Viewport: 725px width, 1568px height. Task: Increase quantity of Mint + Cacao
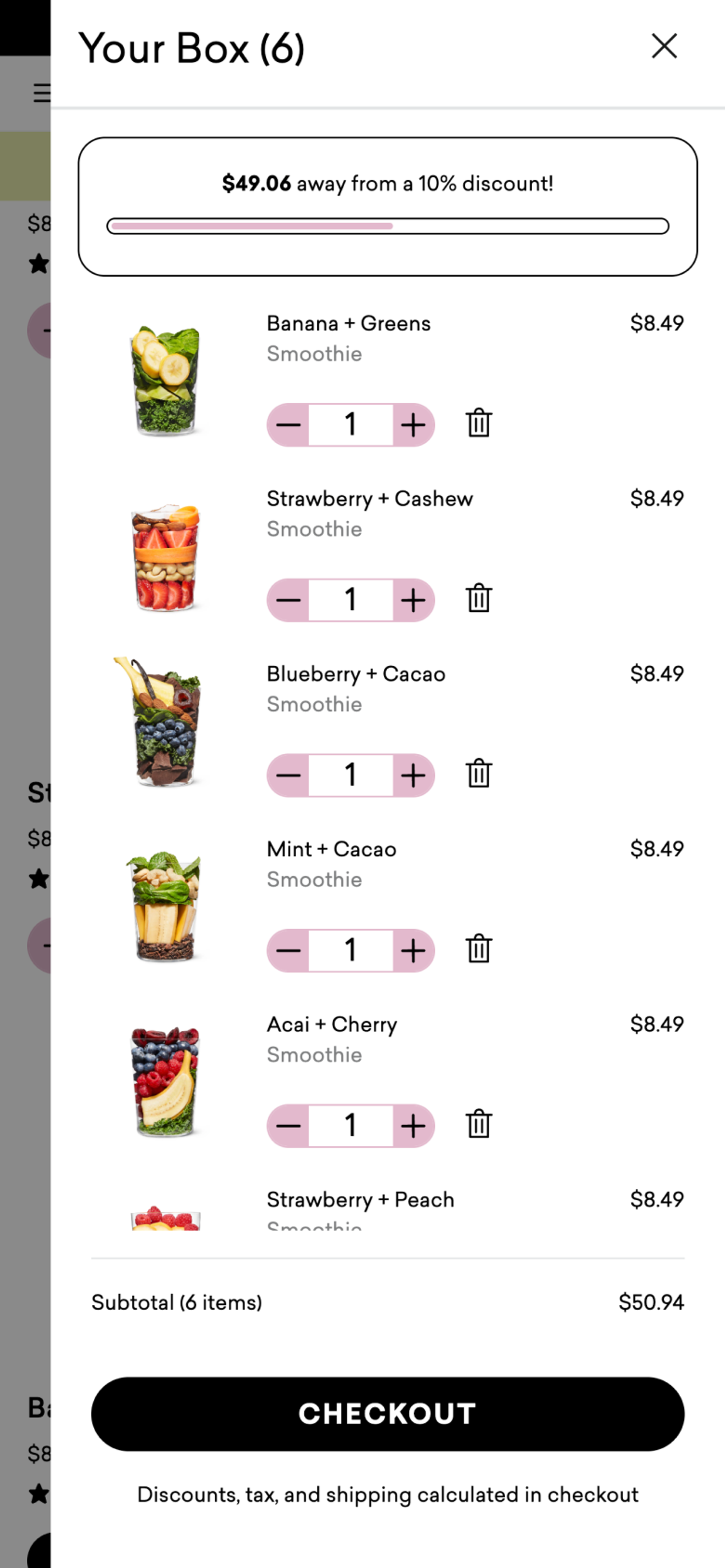[x=413, y=949]
